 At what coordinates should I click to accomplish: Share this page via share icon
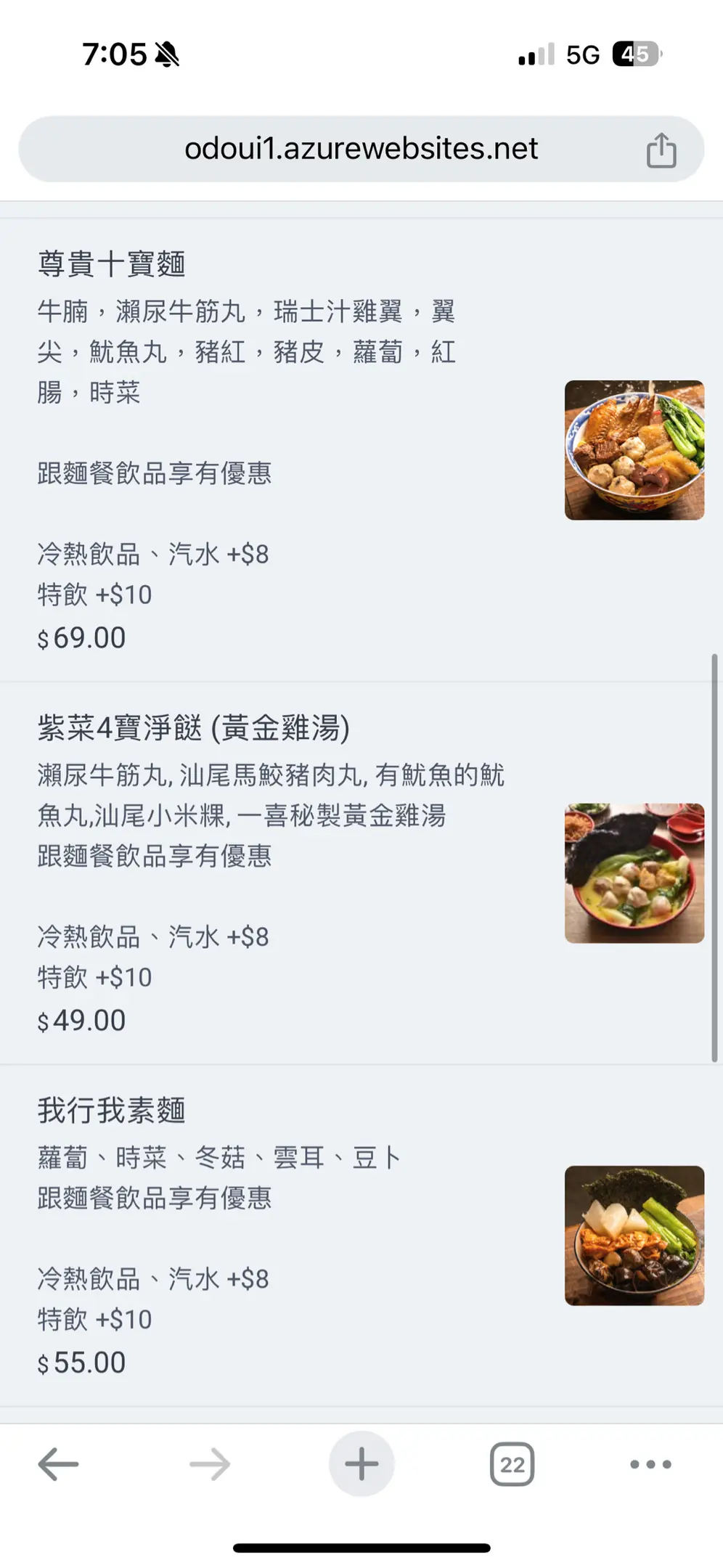(661, 150)
